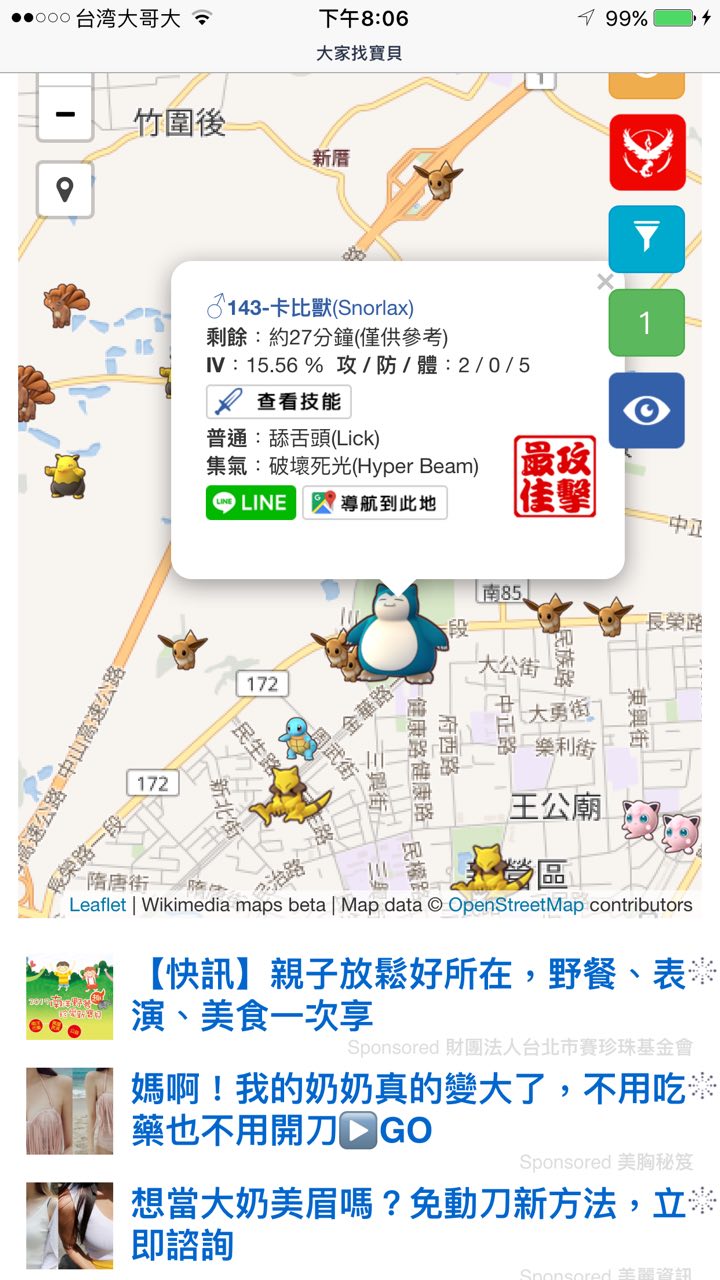Select the Snorlax marker on the map
720x1280 pixels.
click(x=397, y=635)
